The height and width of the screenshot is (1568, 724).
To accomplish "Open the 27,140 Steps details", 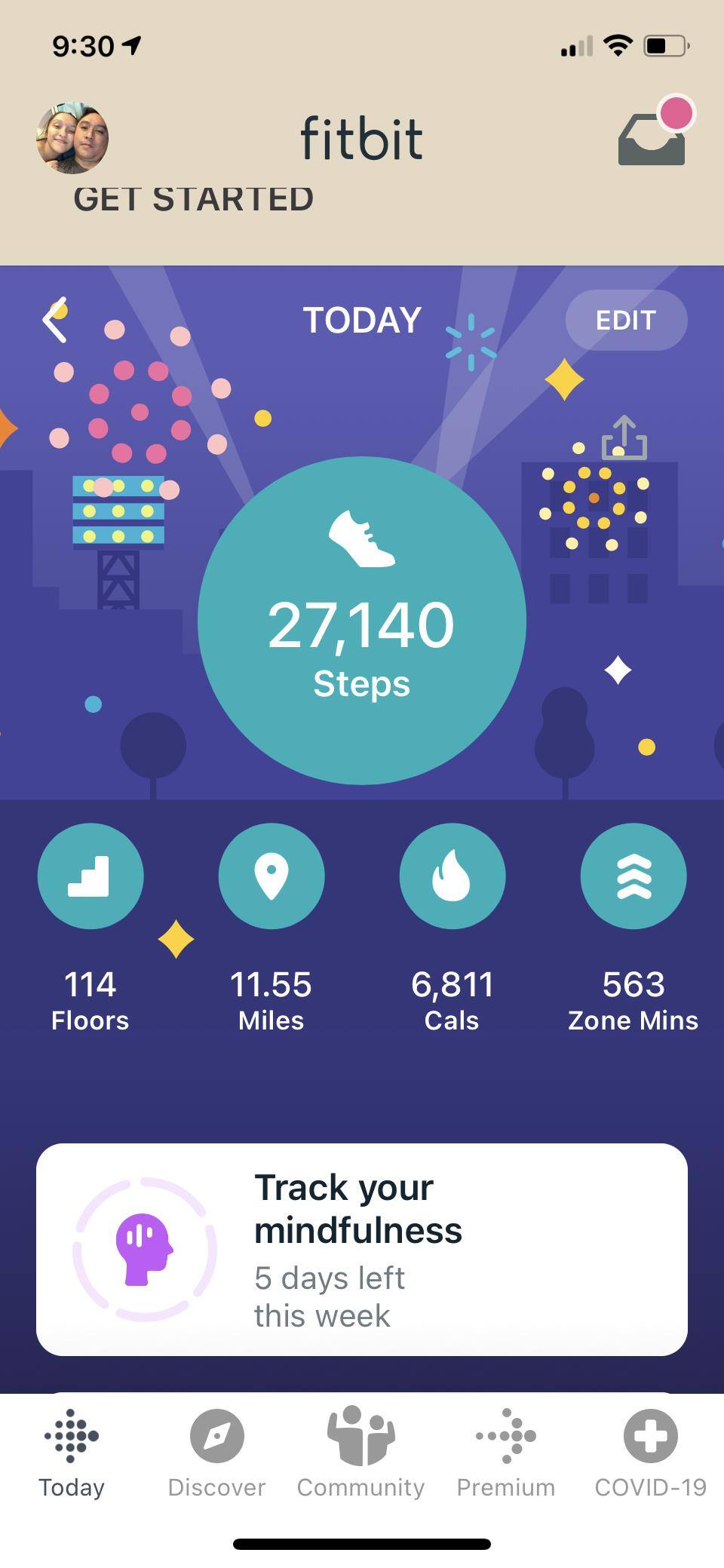I will point(362,621).
